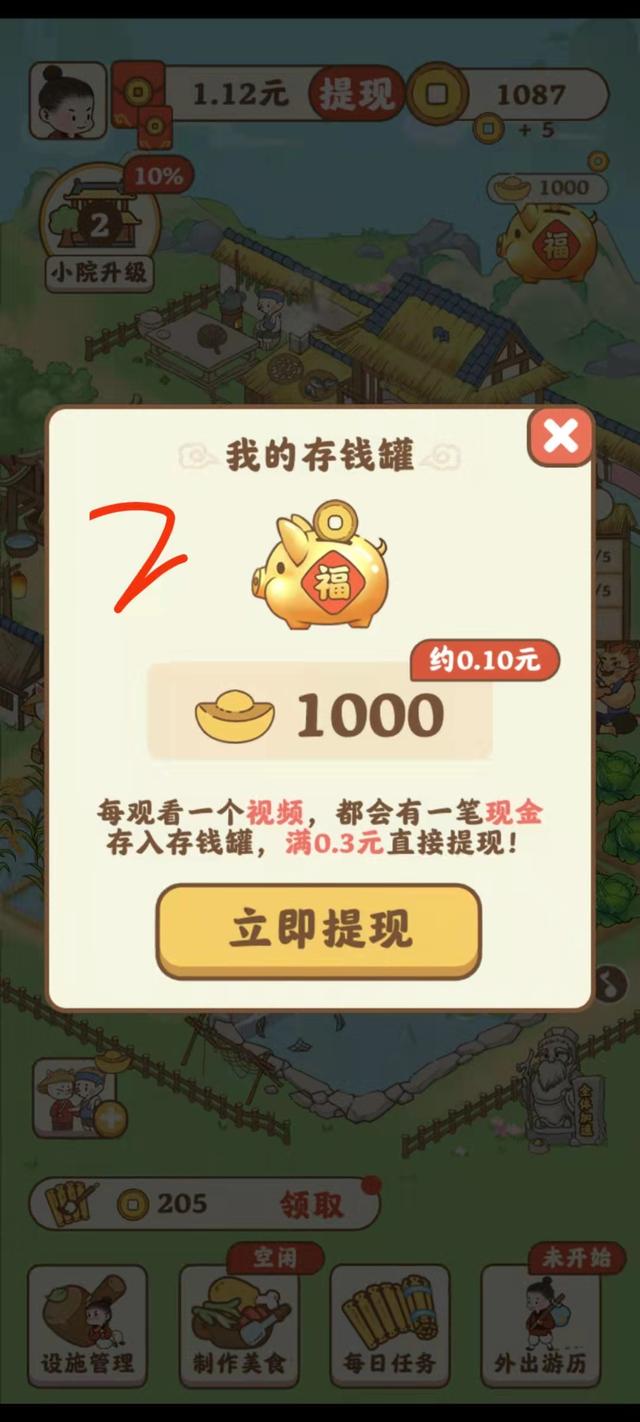
Task: Open the player avatar profile
Action: (x=68, y=99)
